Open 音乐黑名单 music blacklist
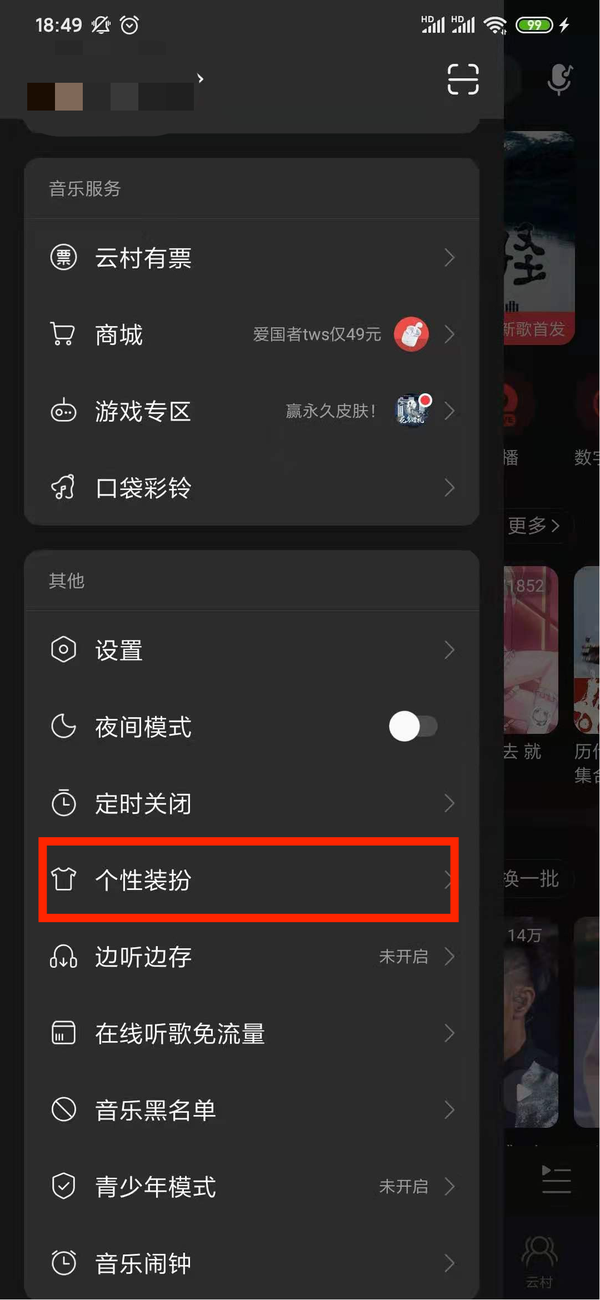Image resolution: width=600 pixels, height=1300 pixels. coord(250,1110)
